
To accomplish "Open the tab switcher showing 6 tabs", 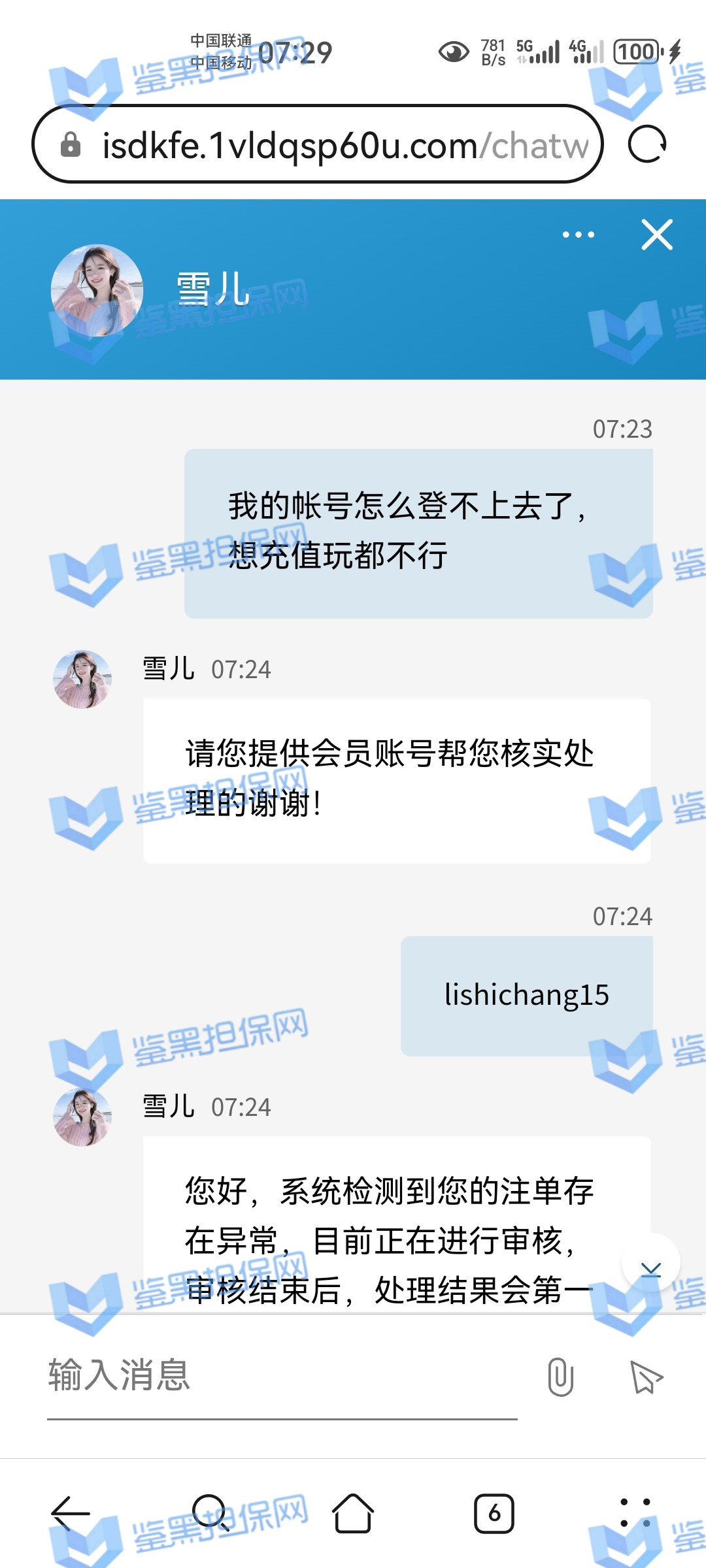I will tap(494, 1513).
